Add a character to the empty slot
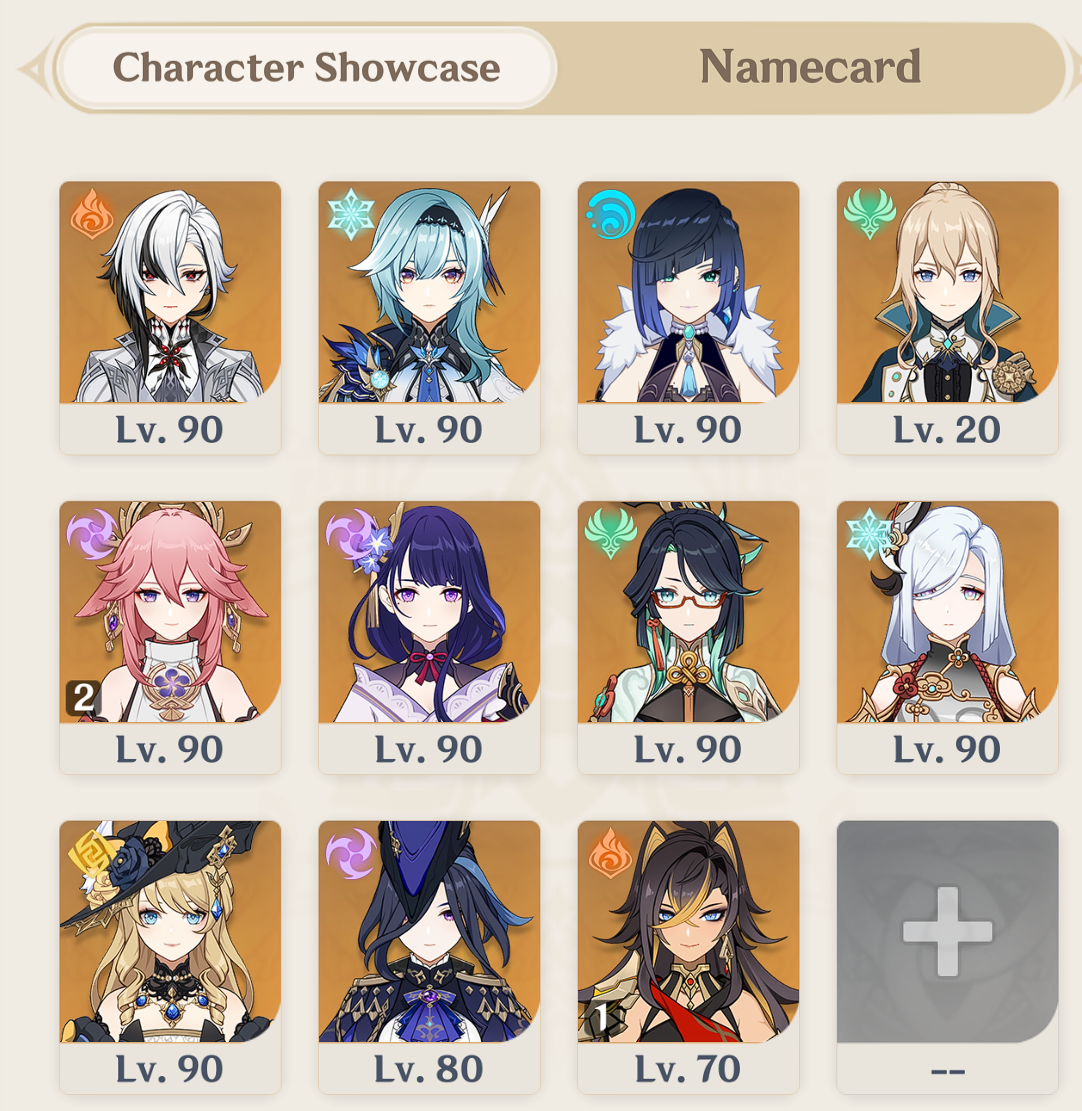The height and width of the screenshot is (1111, 1082). click(947, 932)
